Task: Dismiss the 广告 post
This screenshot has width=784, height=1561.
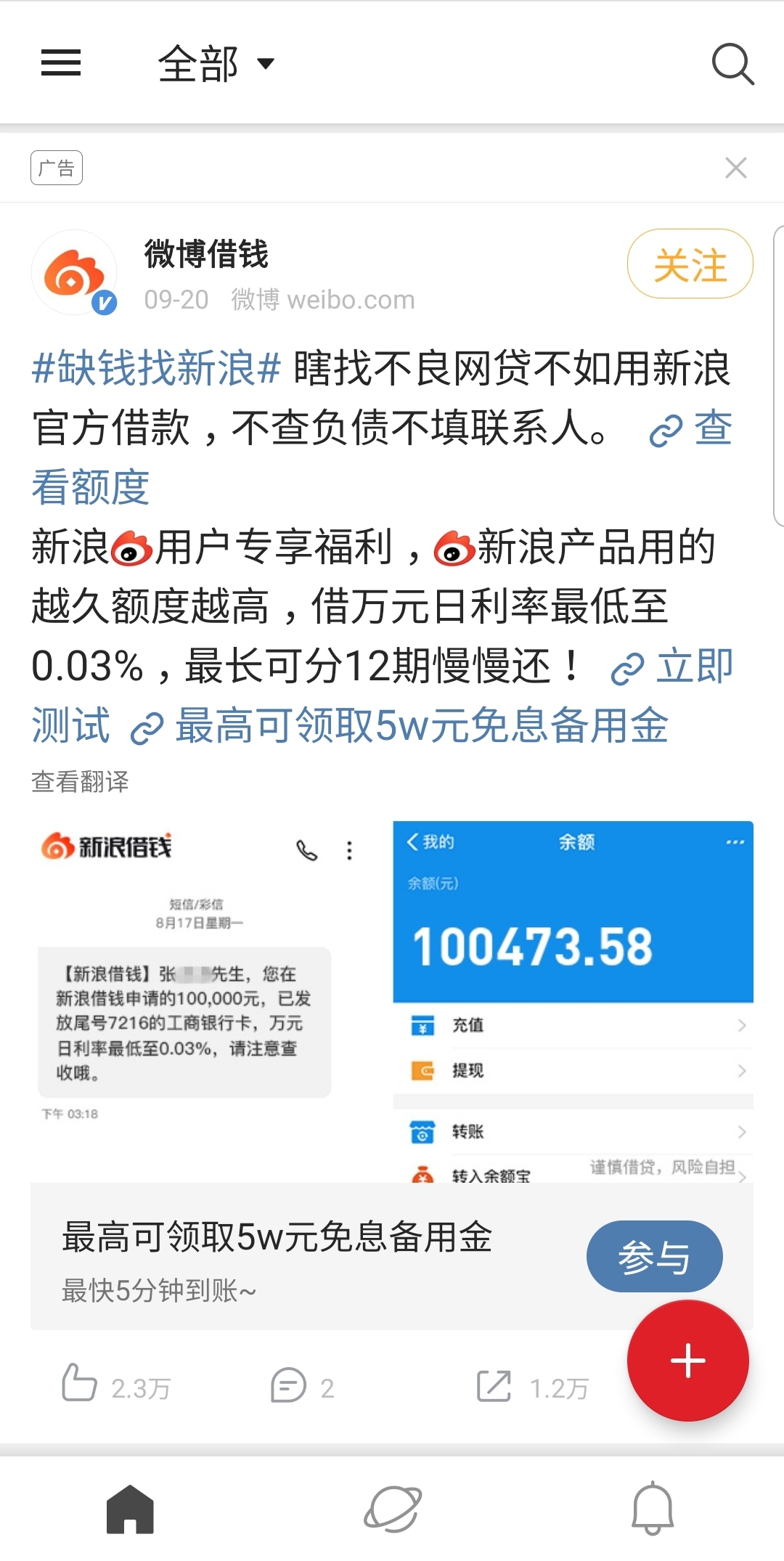Action: [735, 168]
